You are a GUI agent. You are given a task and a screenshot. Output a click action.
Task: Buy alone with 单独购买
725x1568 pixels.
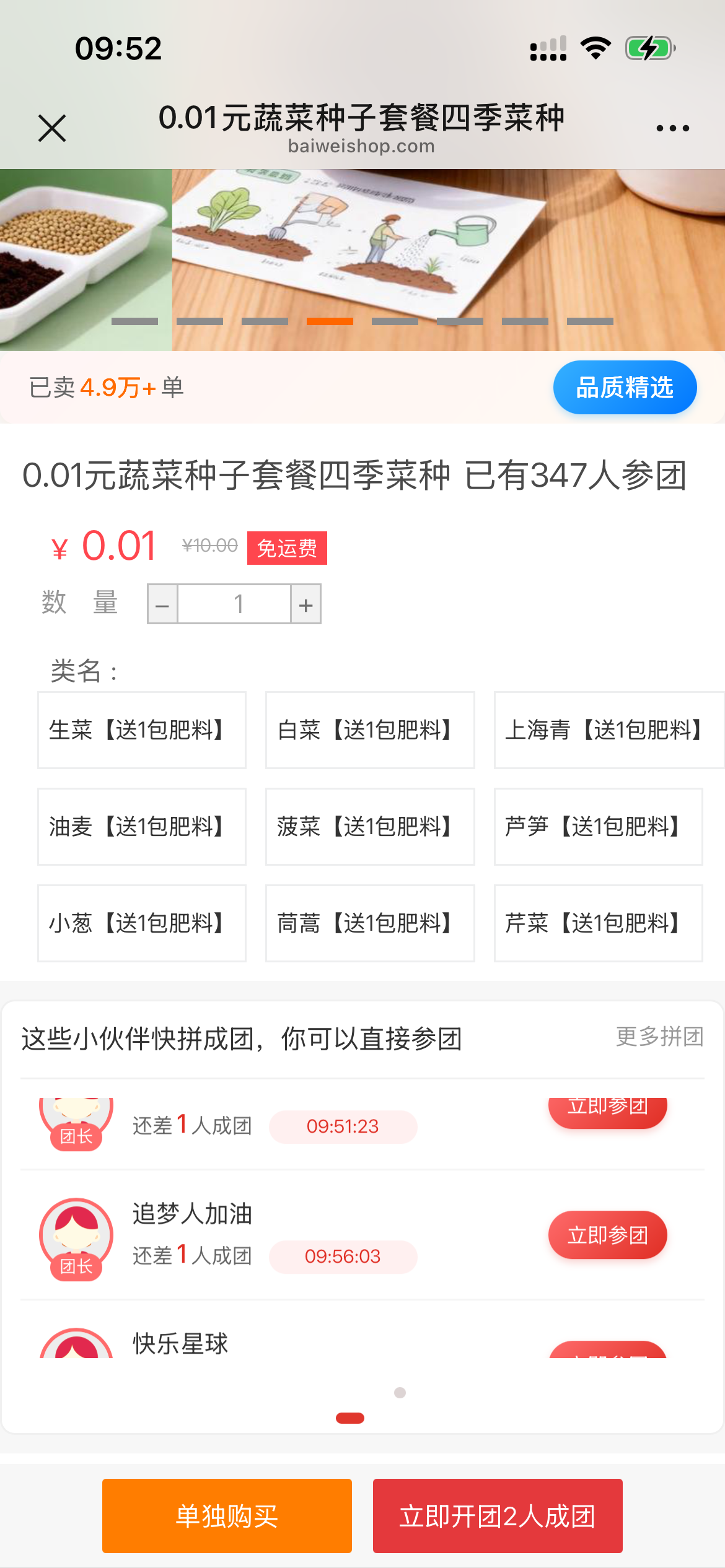pyautogui.click(x=227, y=1516)
